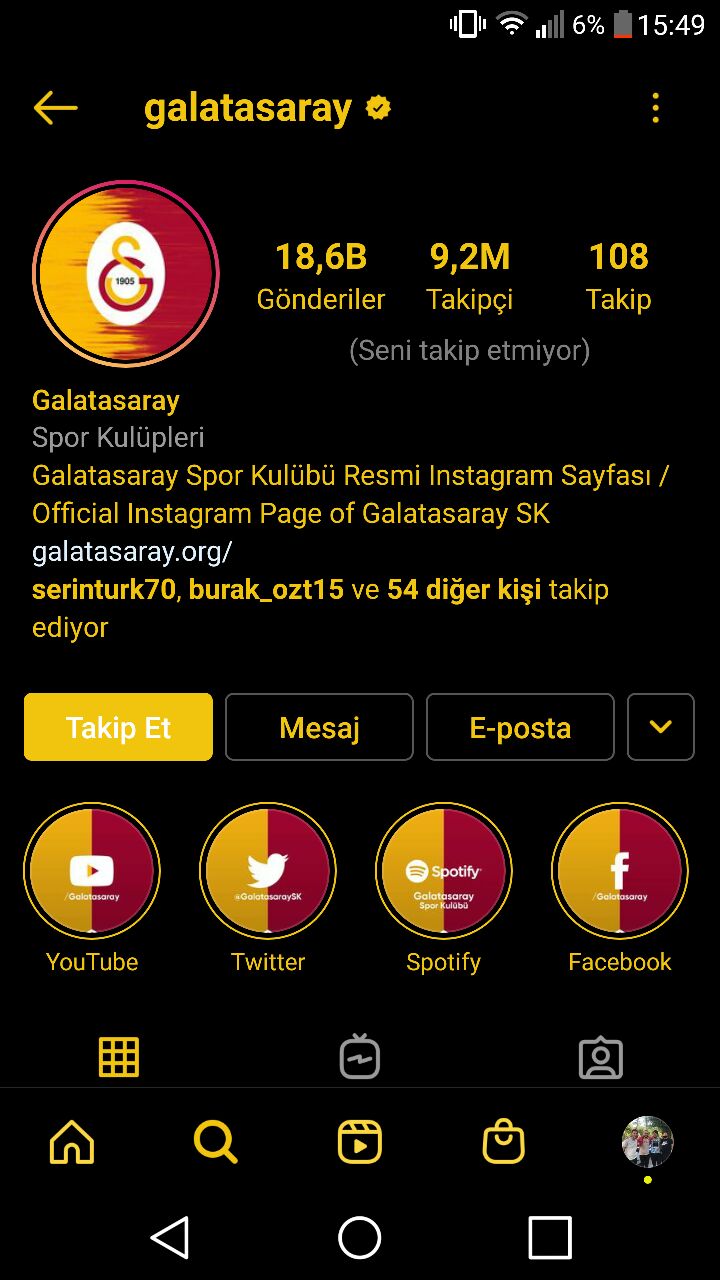Switch to the grid posts view icon
Viewport: 720px width, 1280px height.
pos(120,1056)
